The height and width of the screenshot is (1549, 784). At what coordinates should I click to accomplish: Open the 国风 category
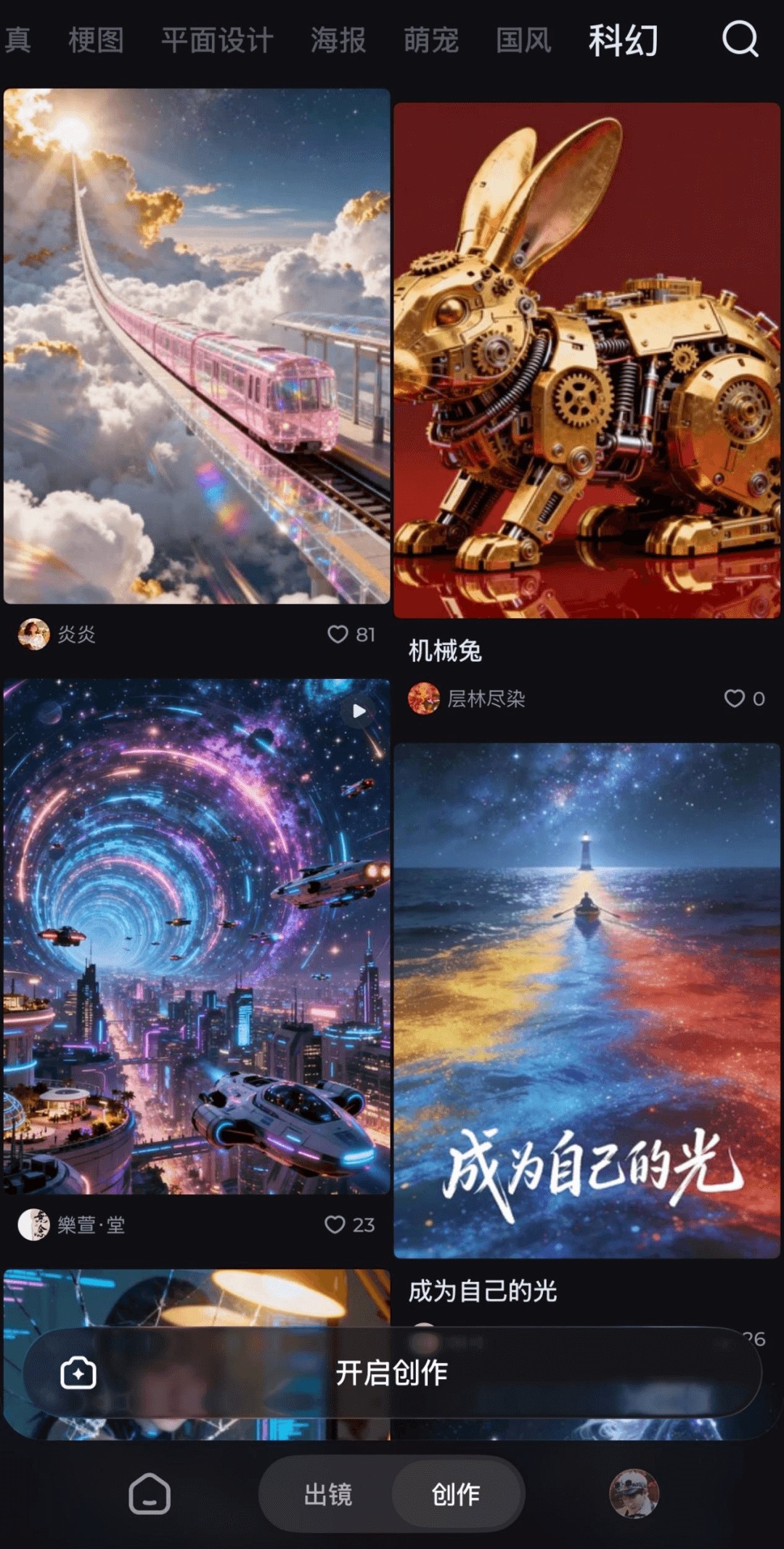[x=522, y=40]
